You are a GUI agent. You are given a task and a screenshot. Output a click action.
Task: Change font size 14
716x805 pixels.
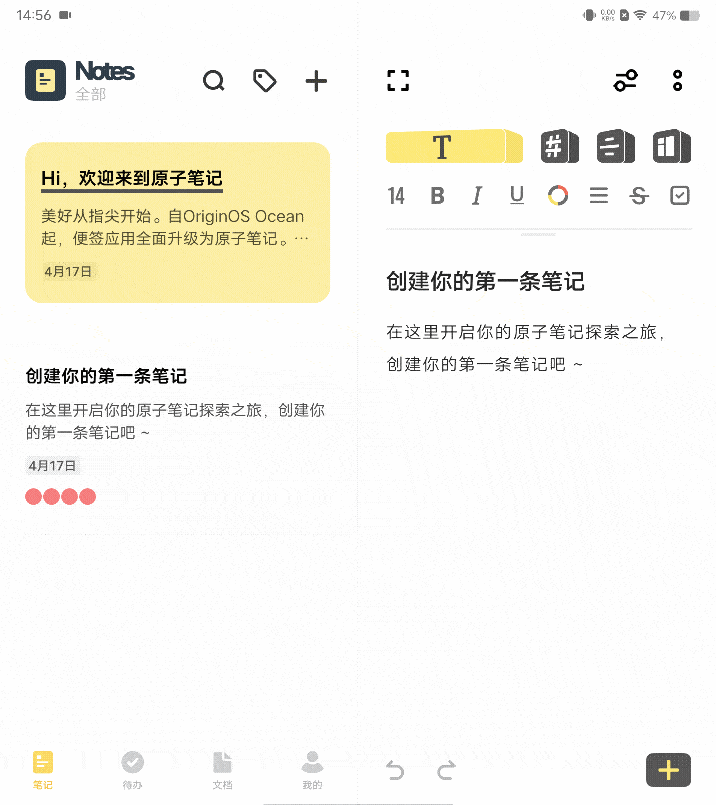(396, 196)
